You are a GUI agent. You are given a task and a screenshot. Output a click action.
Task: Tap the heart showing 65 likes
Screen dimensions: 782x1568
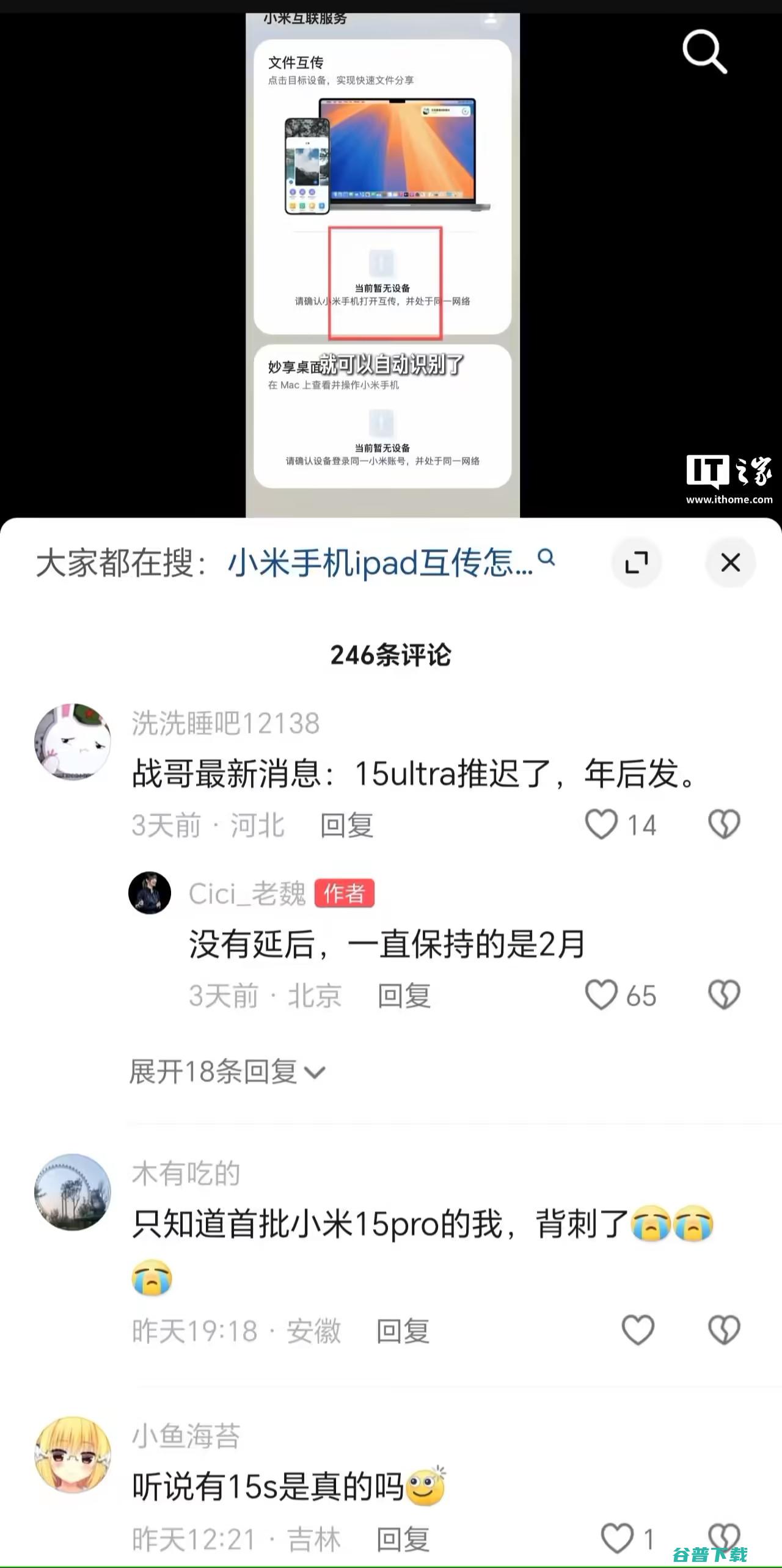[604, 996]
